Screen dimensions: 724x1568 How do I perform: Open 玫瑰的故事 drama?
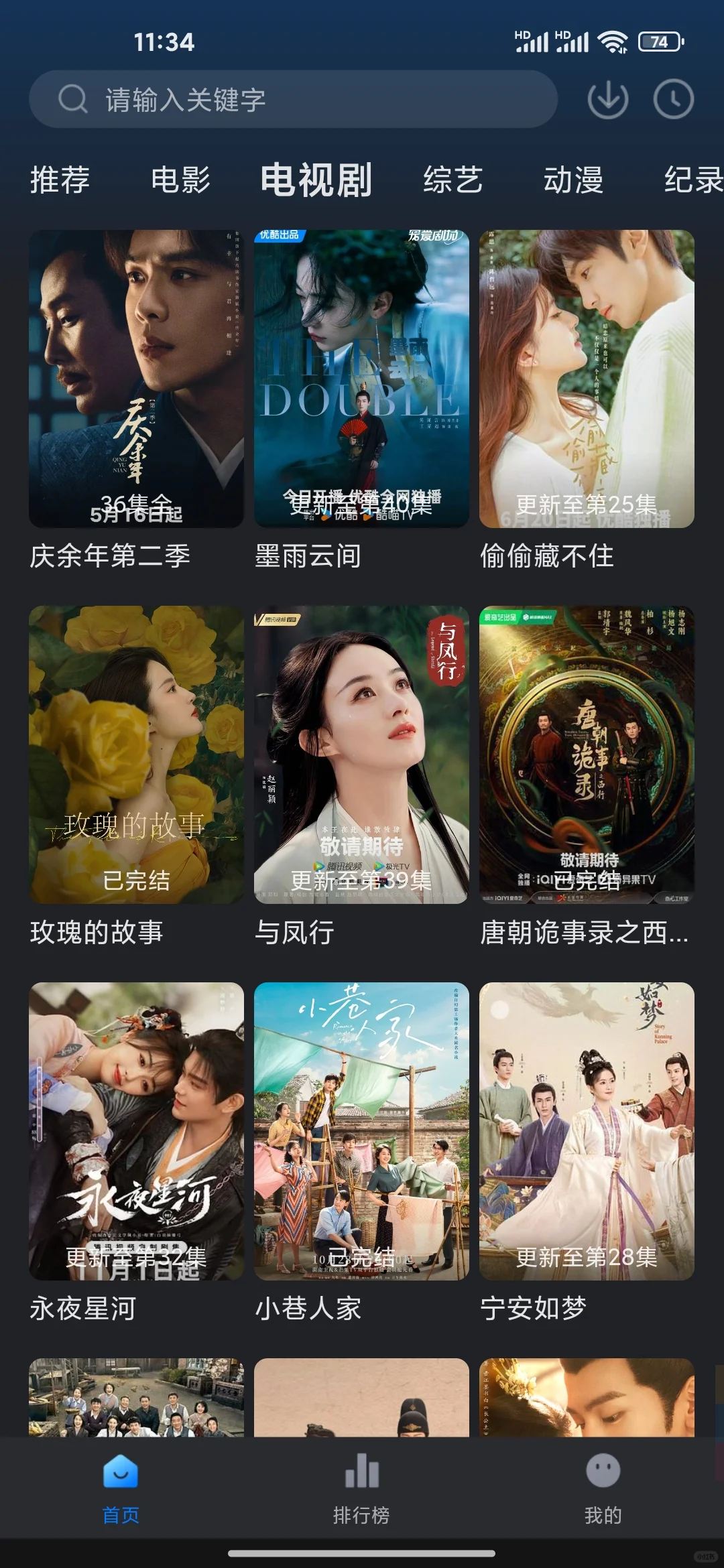coord(136,755)
